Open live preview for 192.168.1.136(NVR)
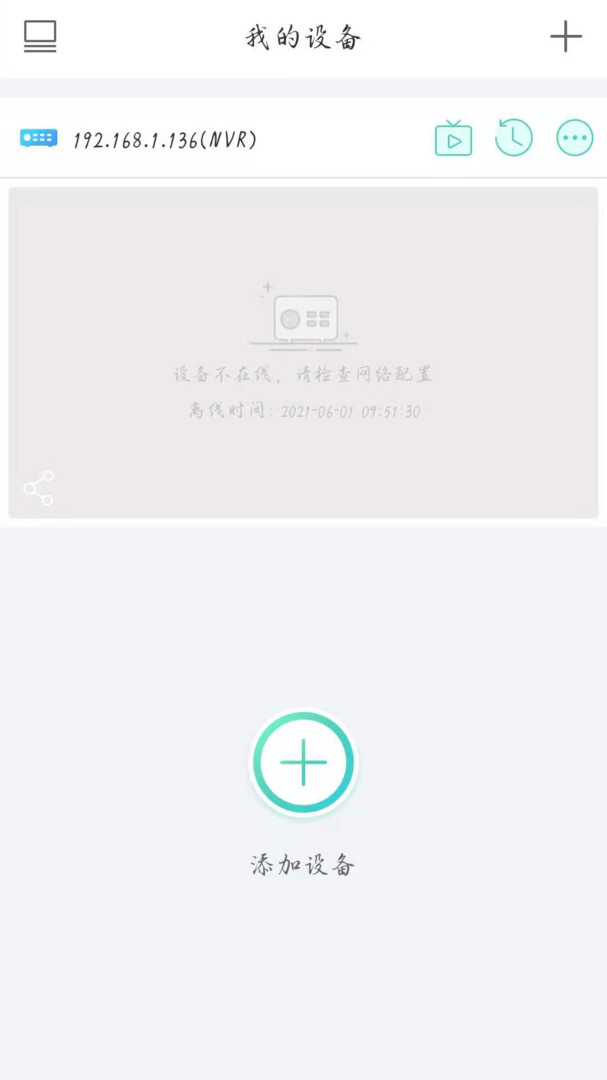This screenshot has height=1080, width=607. (x=453, y=138)
